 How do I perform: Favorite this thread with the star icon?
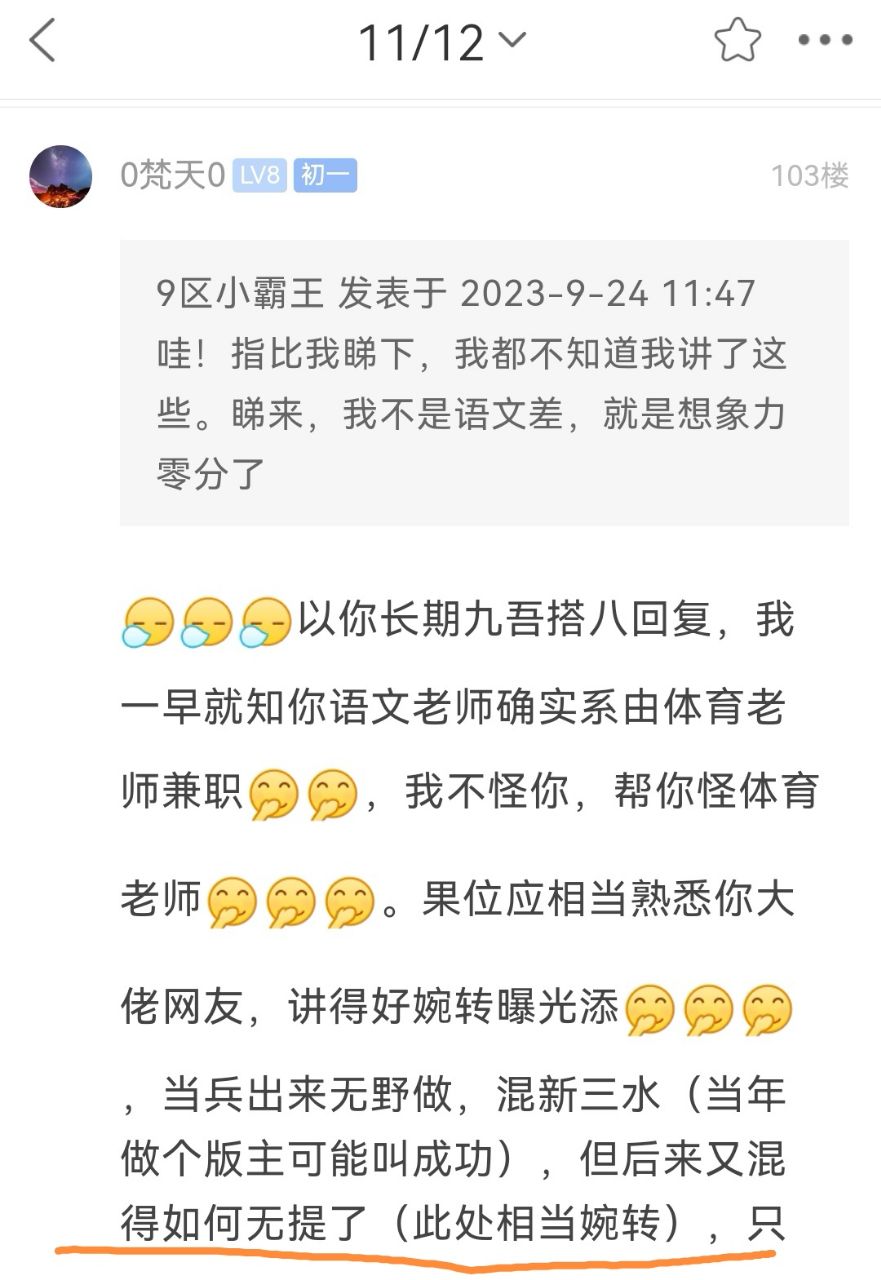pyautogui.click(x=738, y=42)
